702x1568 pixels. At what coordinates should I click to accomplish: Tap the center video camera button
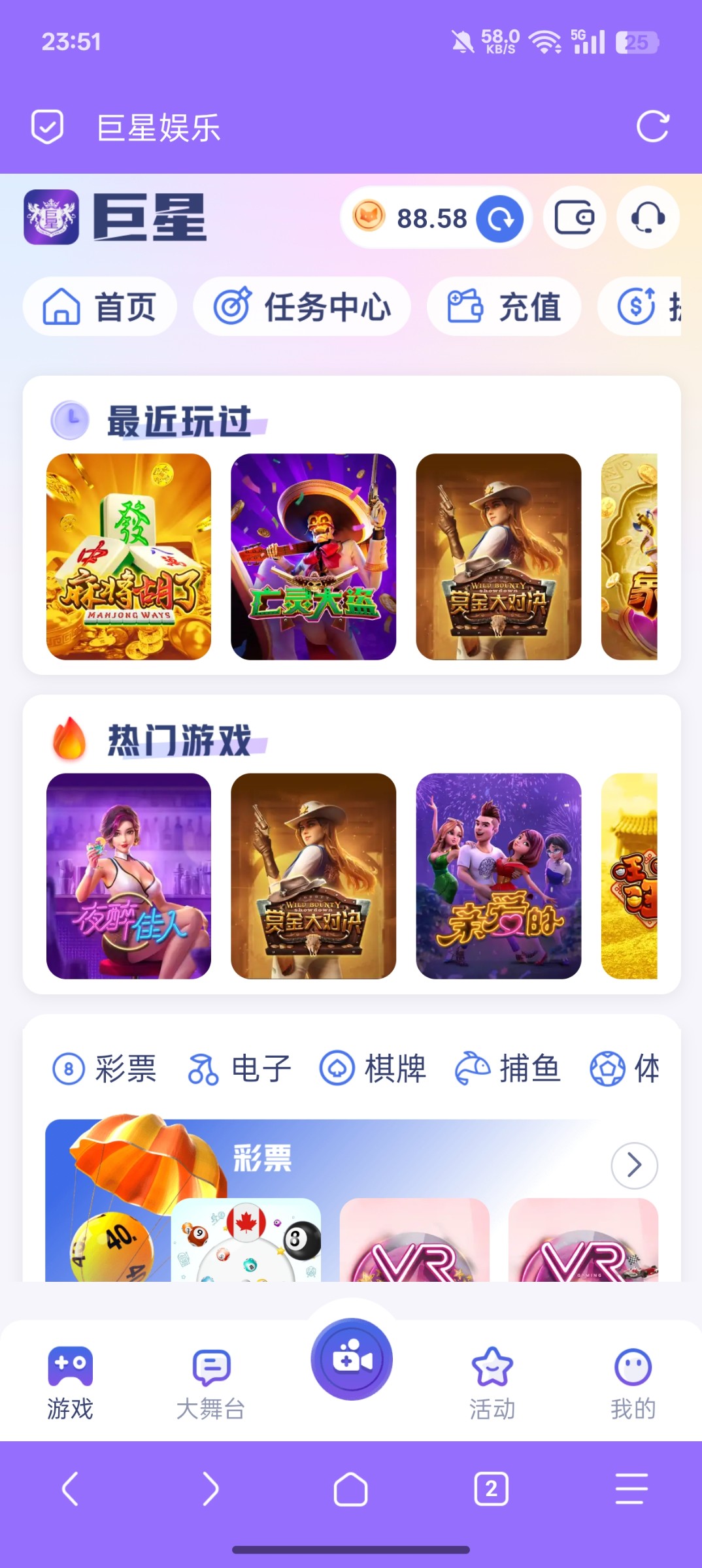(x=352, y=1360)
